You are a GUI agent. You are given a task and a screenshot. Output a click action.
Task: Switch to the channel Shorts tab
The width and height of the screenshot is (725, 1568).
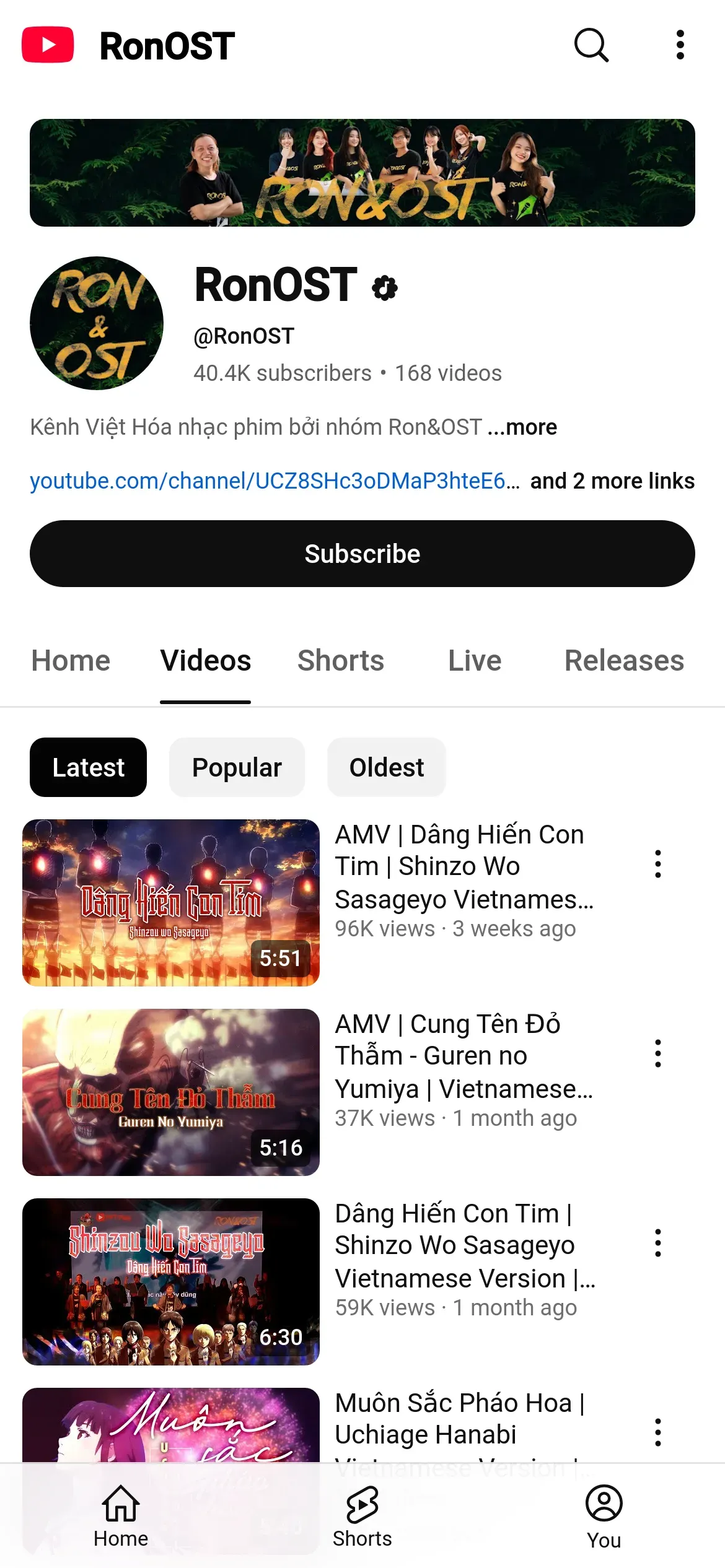tap(341, 661)
